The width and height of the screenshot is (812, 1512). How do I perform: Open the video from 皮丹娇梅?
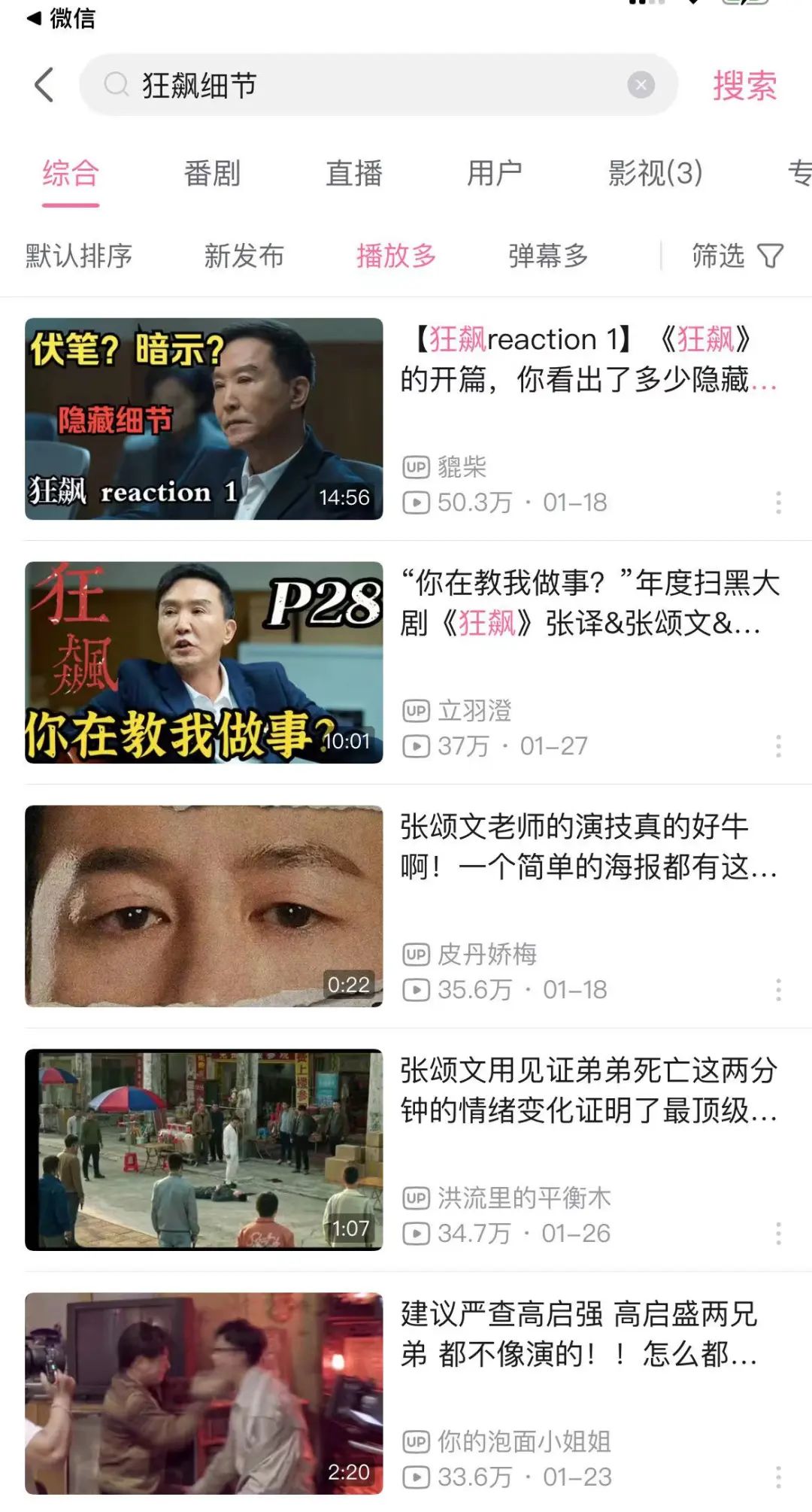[204, 906]
